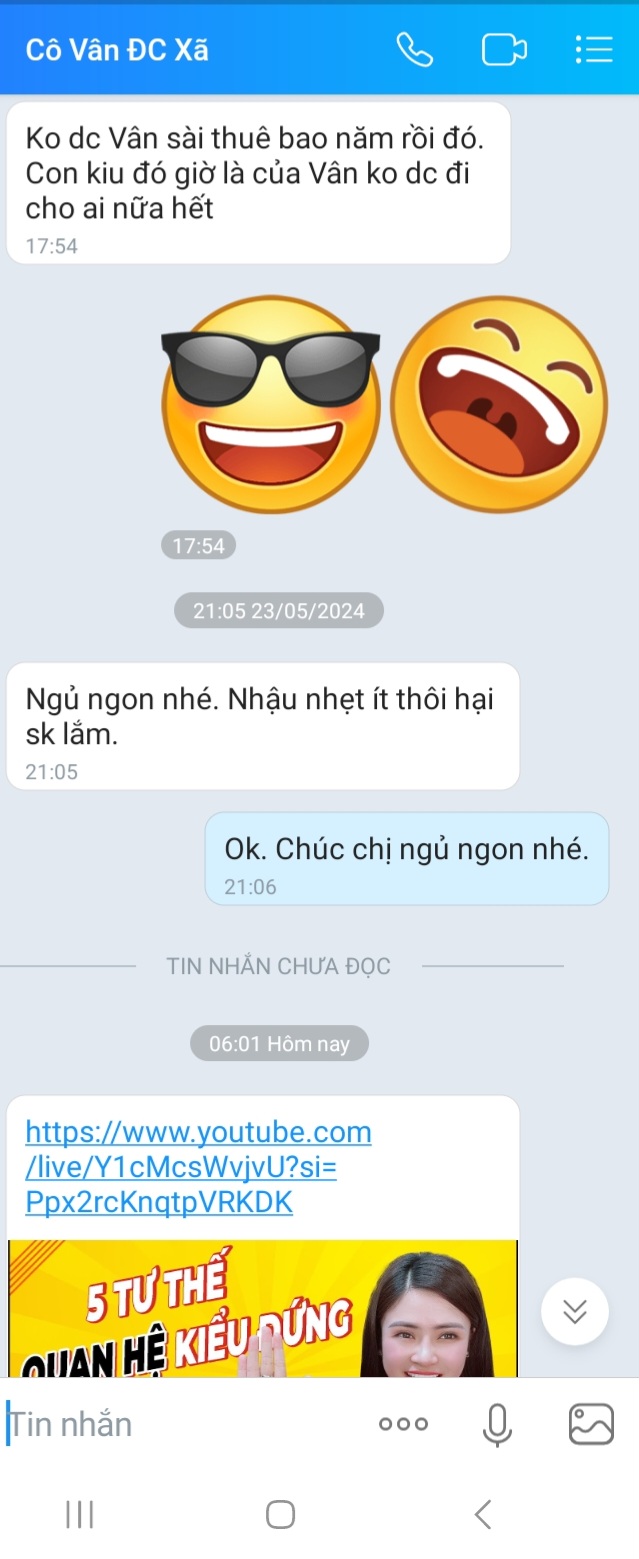
Task: Go to the home screen
Action: 280,1514
